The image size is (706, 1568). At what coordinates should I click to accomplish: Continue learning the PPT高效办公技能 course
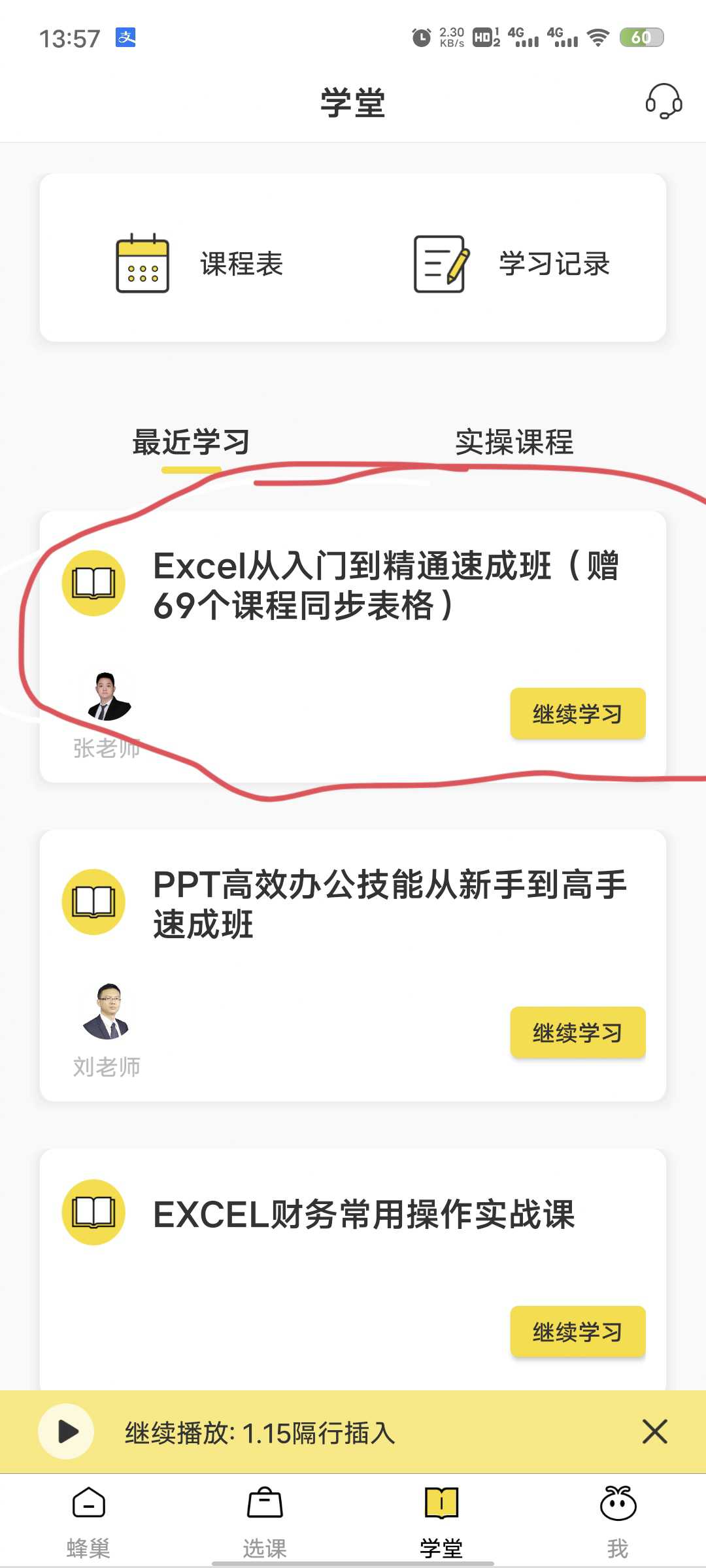577,1032
